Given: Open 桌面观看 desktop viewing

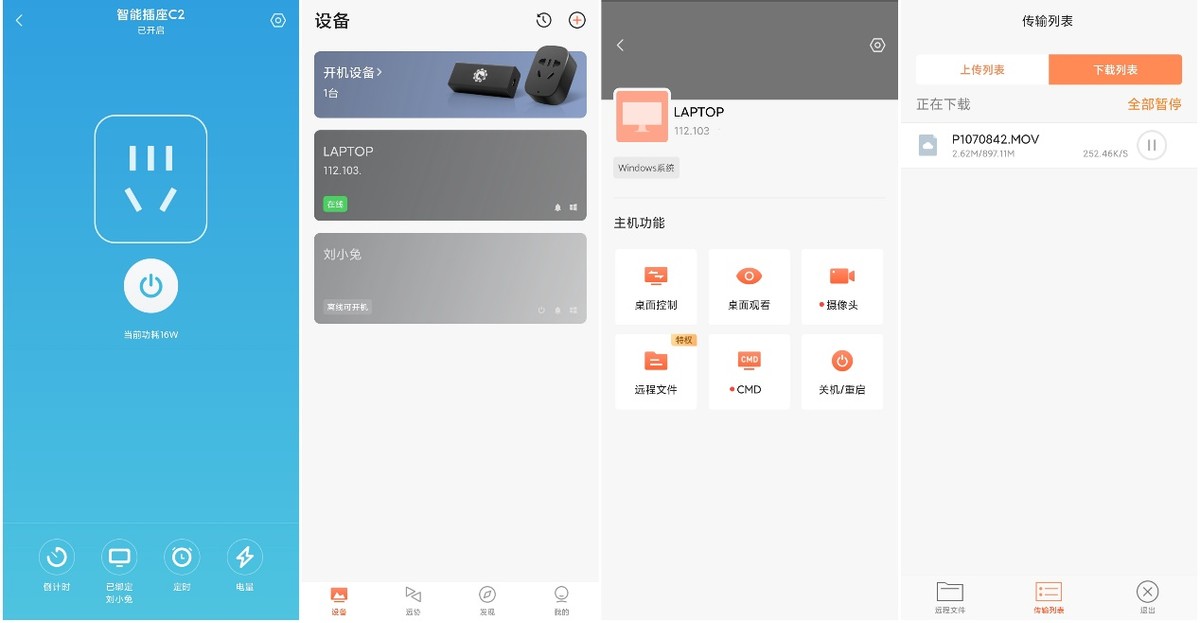Looking at the screenshot, I should tap(749, 287).
